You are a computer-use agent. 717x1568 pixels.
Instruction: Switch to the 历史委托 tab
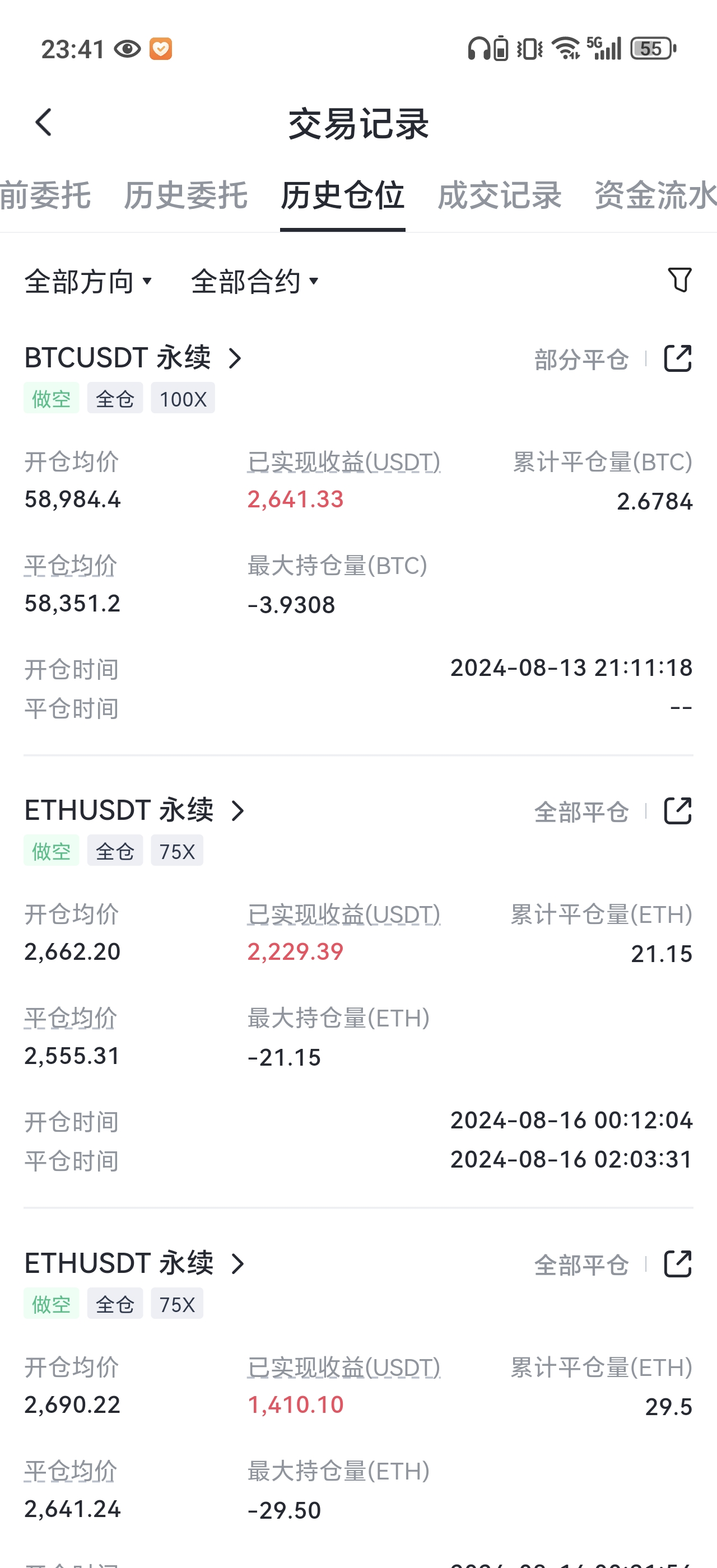coord(185,196)
